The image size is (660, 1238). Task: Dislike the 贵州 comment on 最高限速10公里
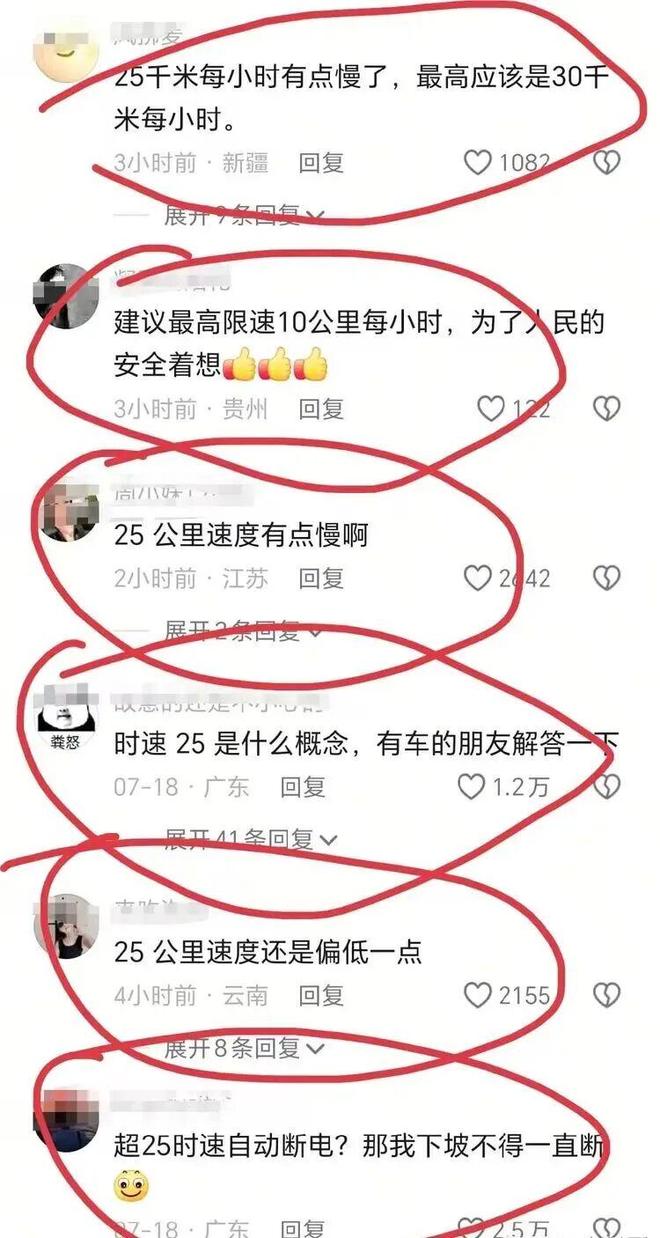tap(607, 408)
